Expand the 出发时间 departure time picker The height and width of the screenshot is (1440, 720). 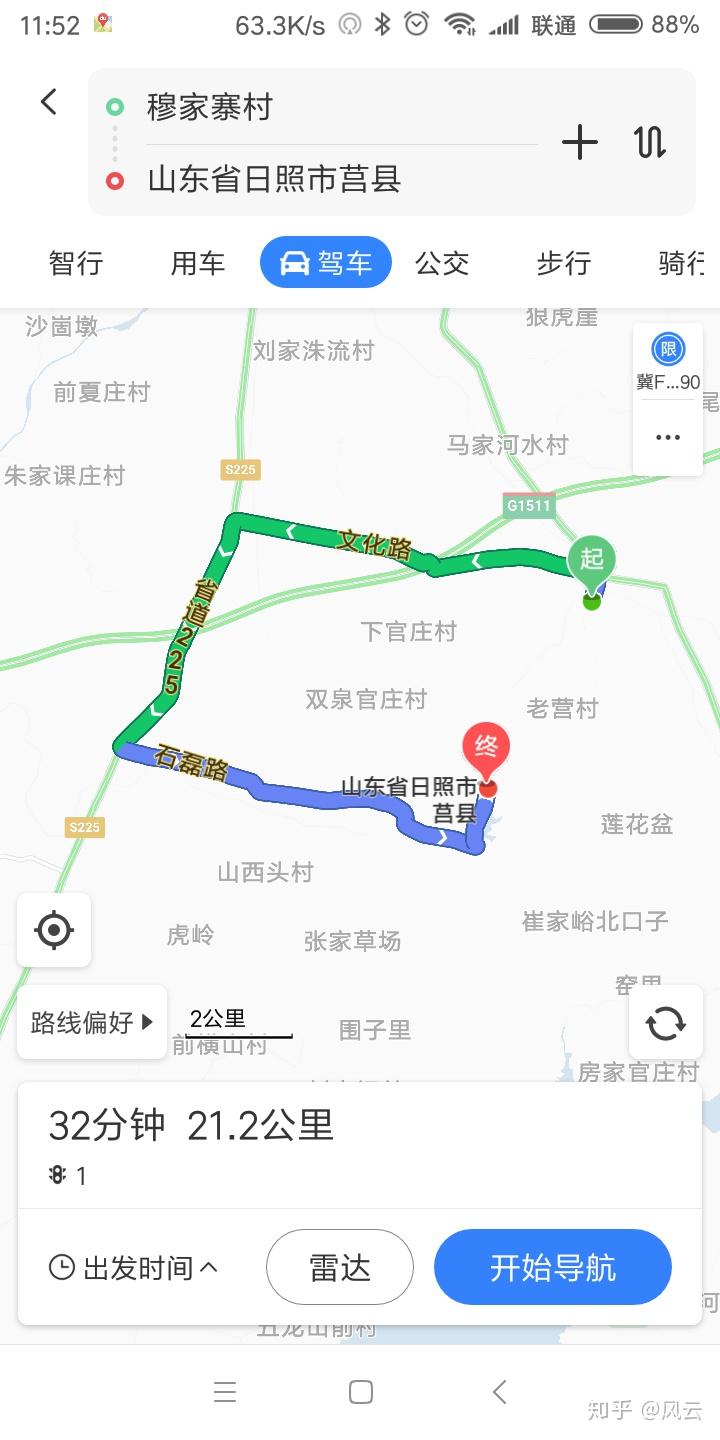click(x=134, y=1268)
